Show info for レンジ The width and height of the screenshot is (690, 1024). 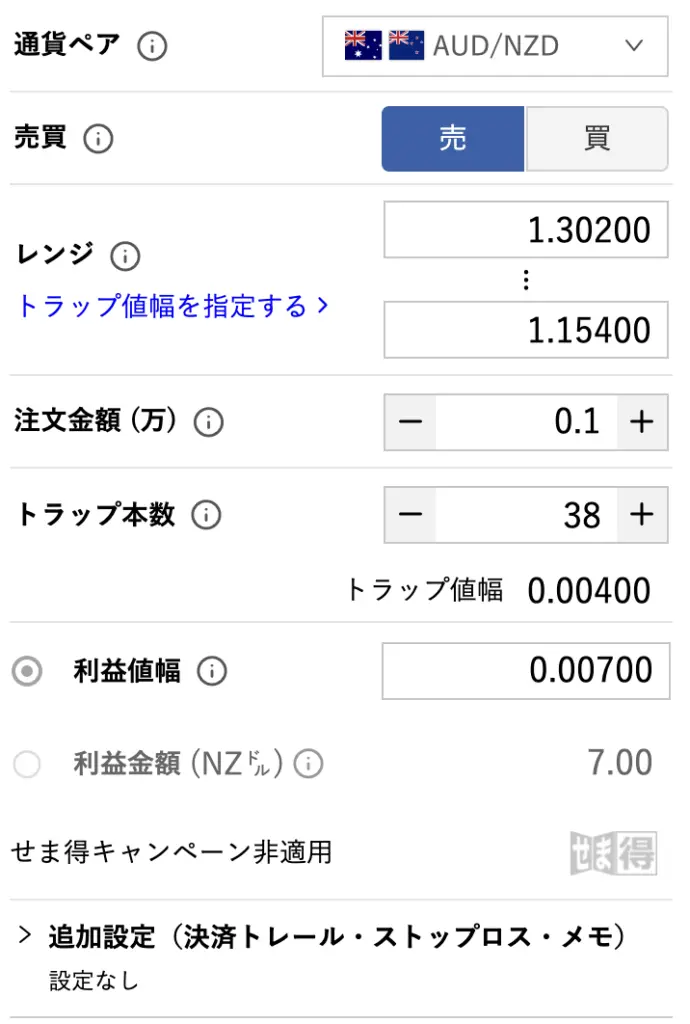pyautogui.click(x=125, y=256)
